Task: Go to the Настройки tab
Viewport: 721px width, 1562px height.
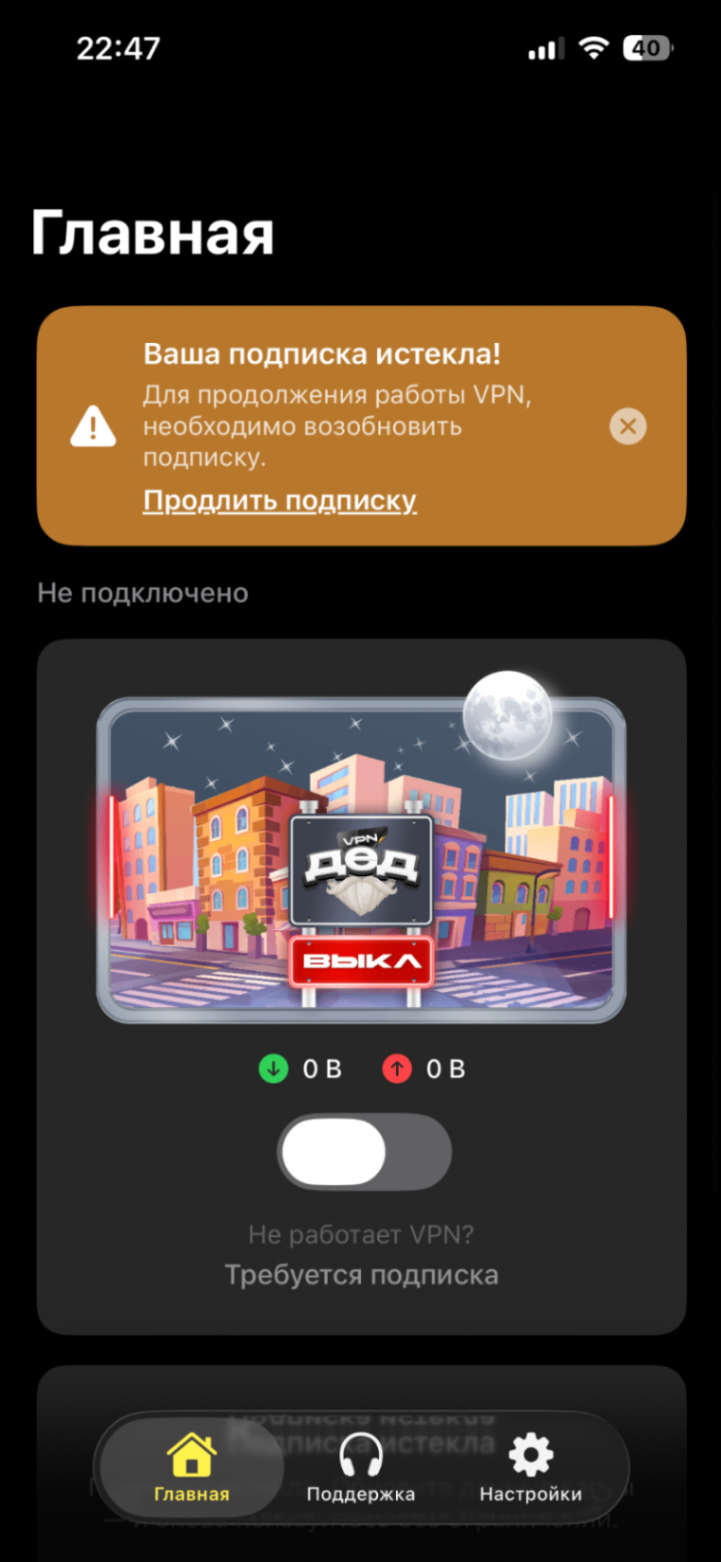Action: [530, 1468]
